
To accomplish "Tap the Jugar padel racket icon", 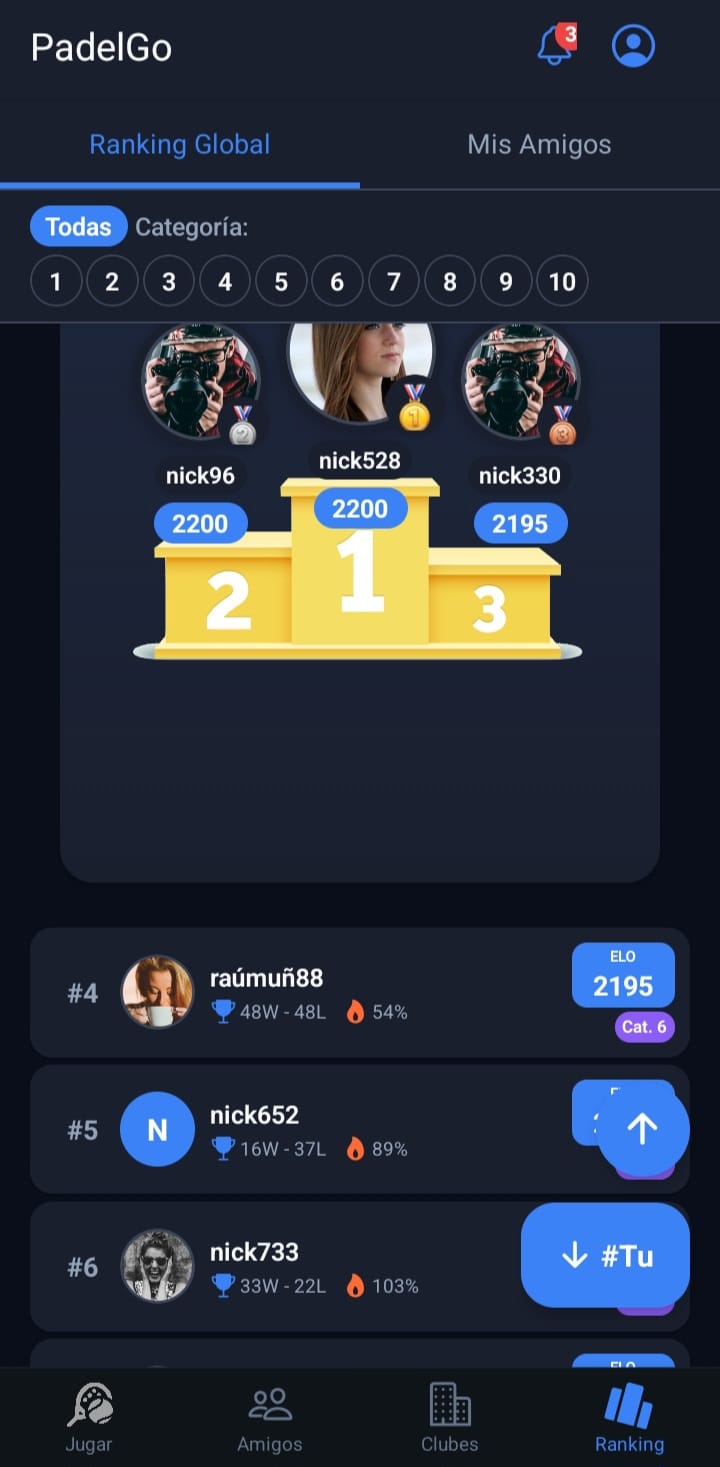I will click(x=89, y=1405).
